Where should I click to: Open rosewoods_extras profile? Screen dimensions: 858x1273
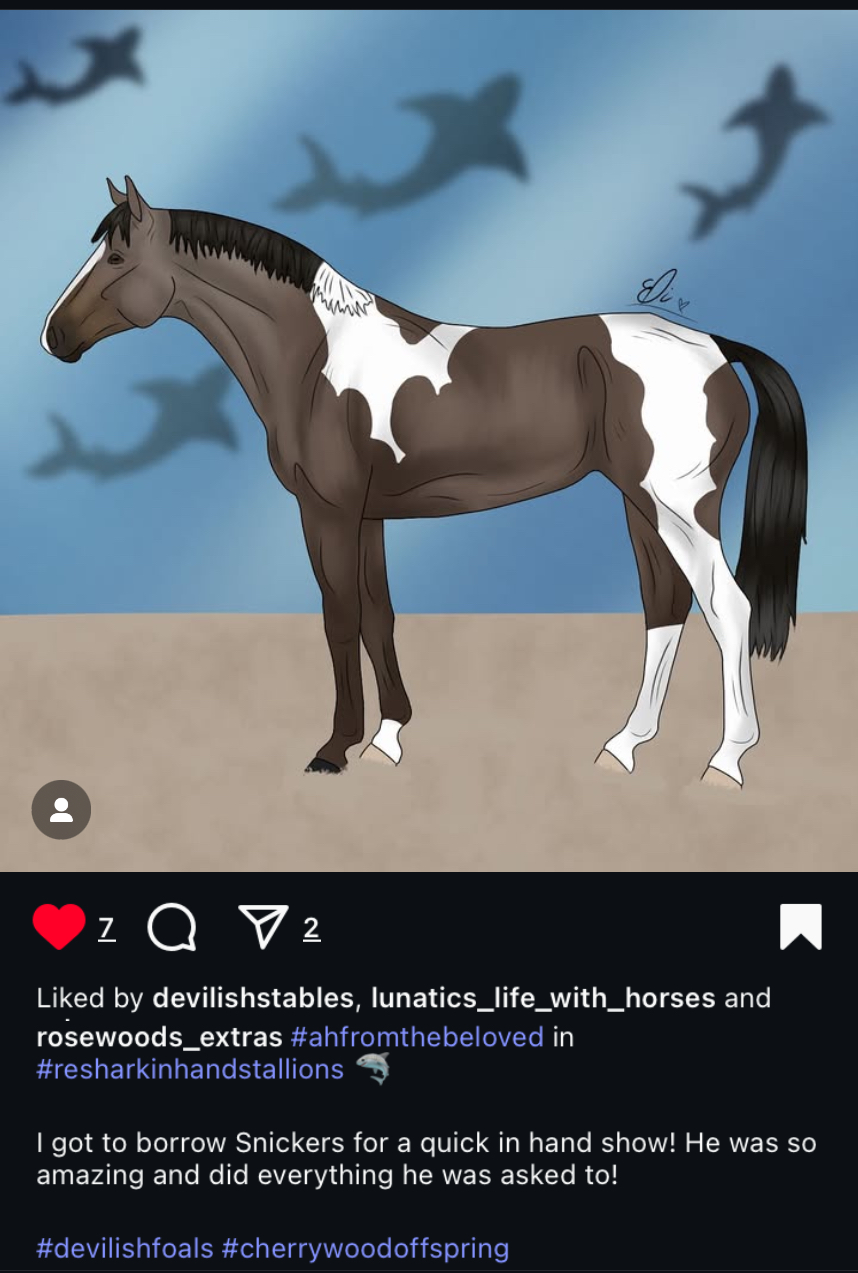coord(159,1037)
